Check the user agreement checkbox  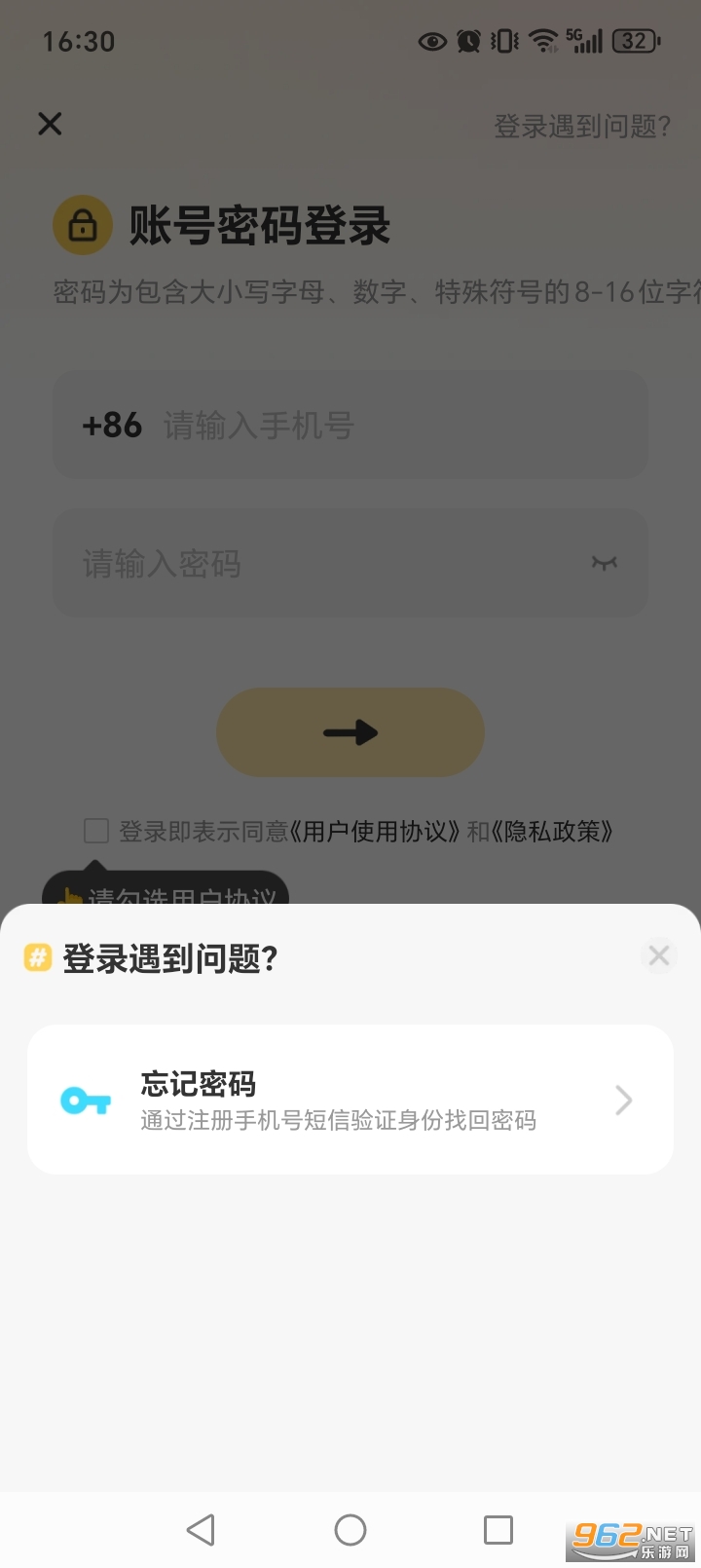click(95, 831)
